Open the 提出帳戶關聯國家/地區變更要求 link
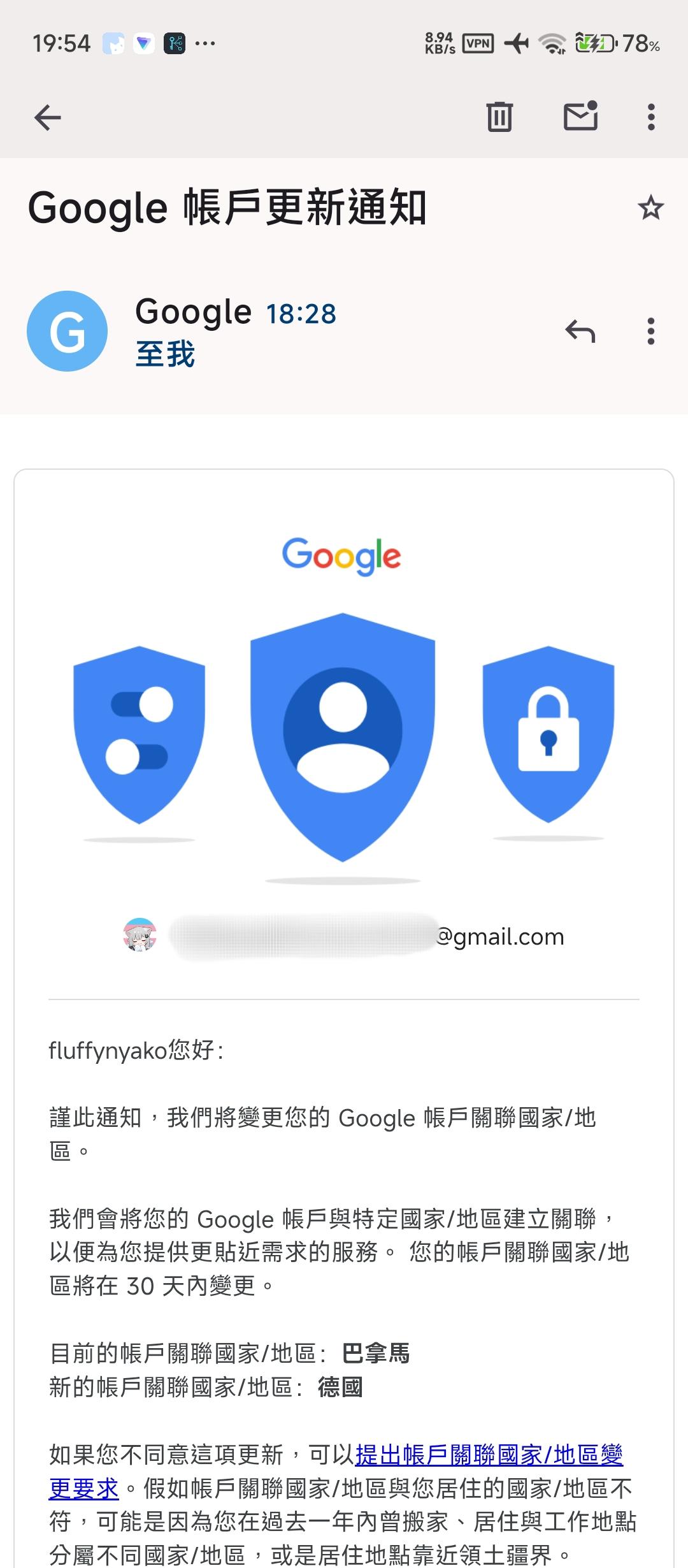 (x=489, y=1455)
